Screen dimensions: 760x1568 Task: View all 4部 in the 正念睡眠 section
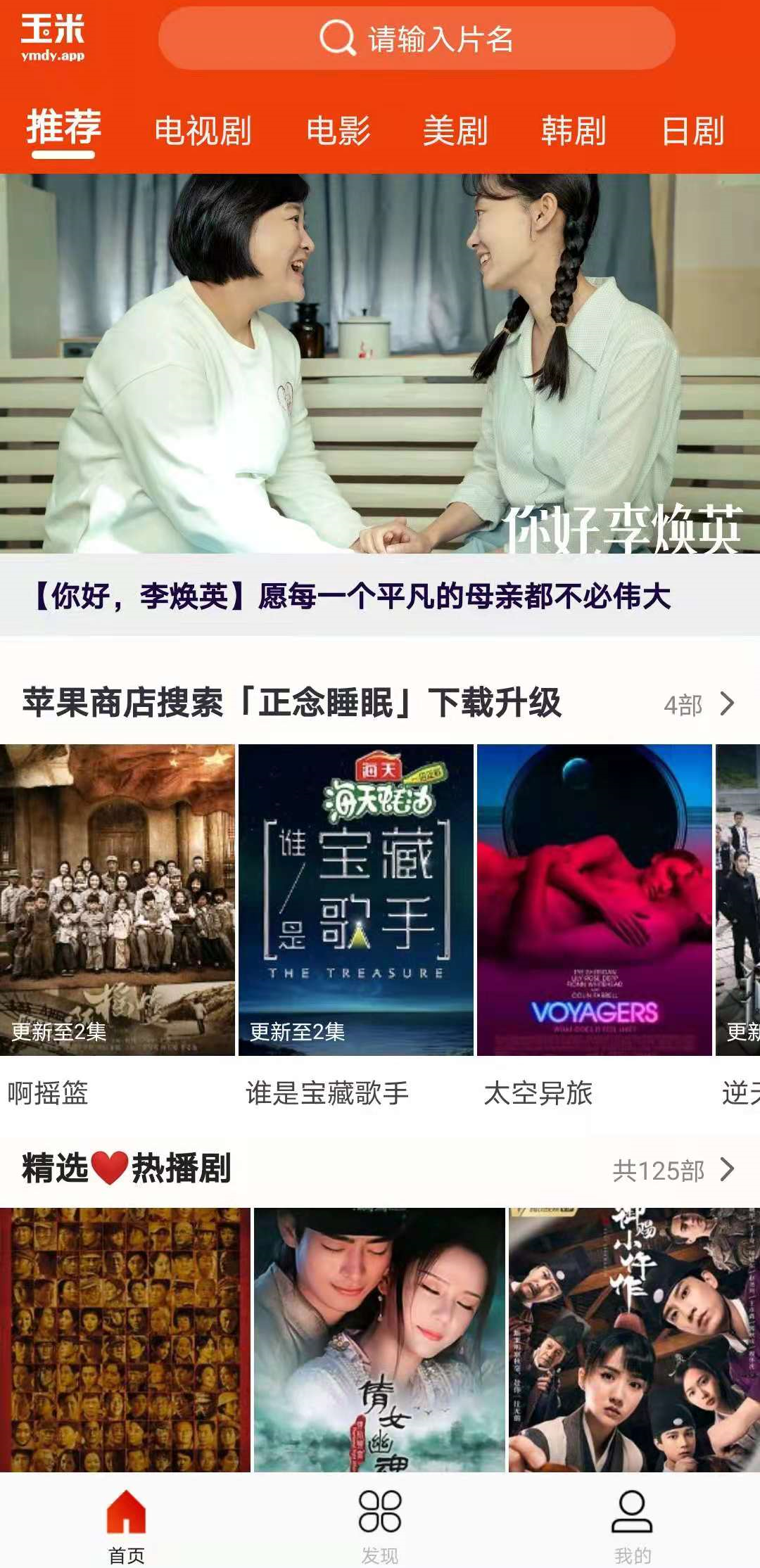[x=698, y=703]
